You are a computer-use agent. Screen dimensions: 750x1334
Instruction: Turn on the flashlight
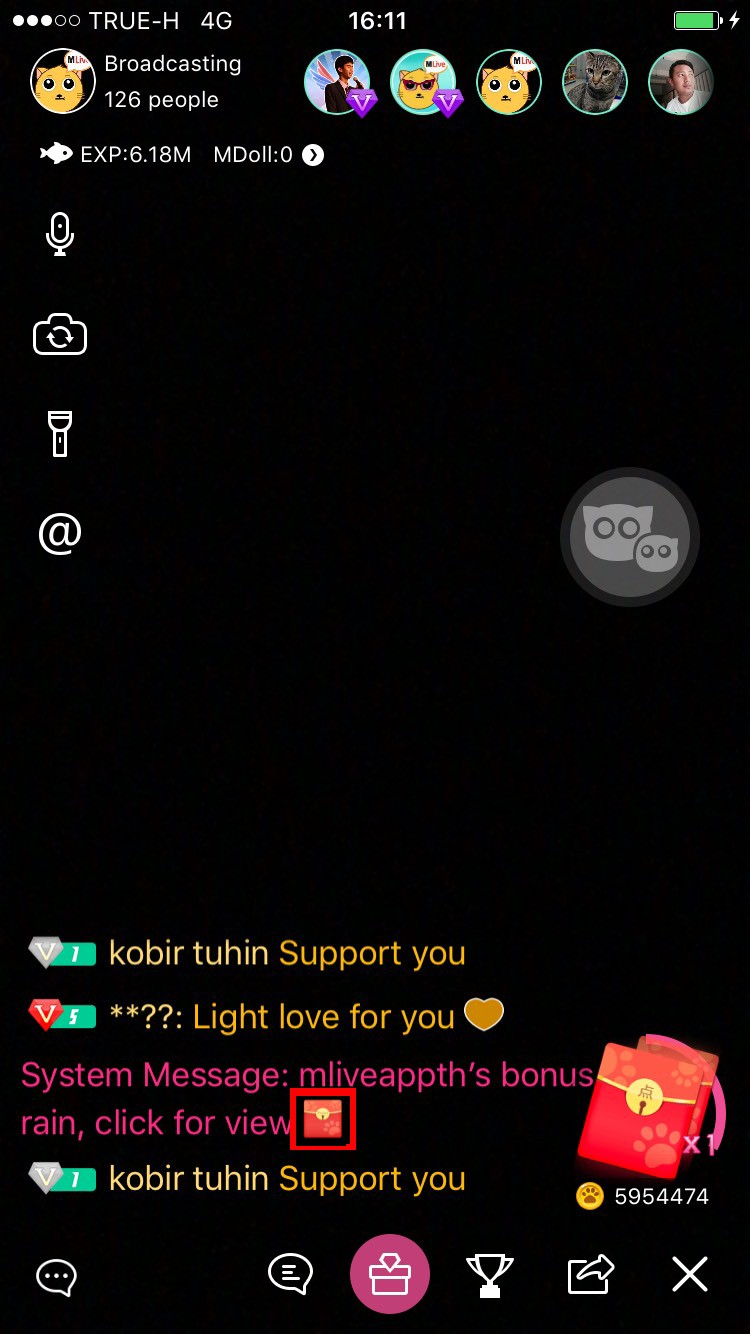pos(60,434)
